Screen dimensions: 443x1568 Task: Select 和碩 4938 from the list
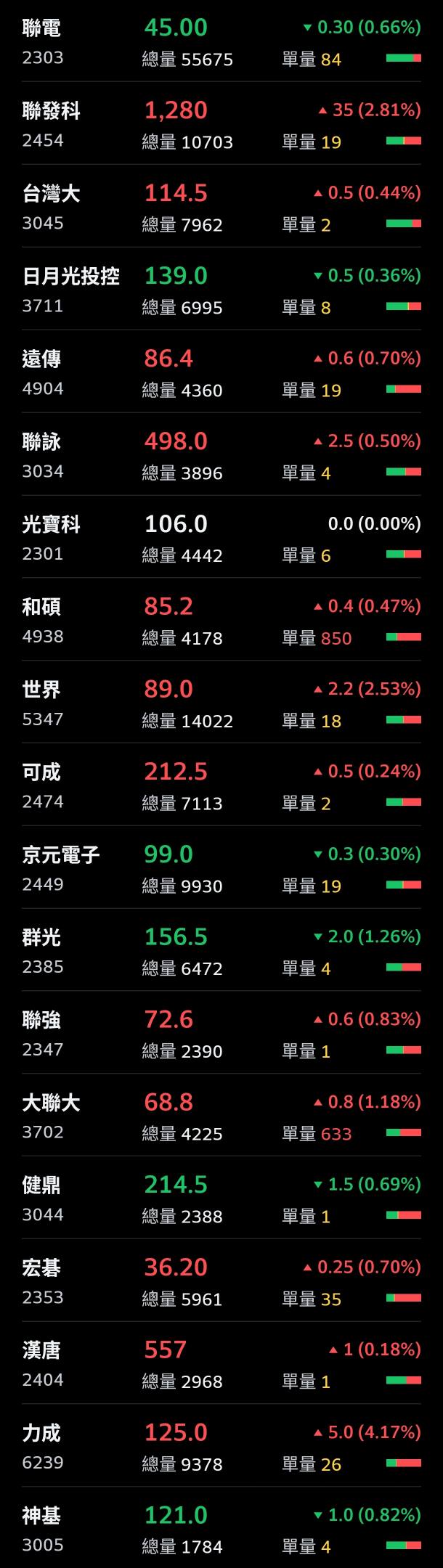pos(221,621)
